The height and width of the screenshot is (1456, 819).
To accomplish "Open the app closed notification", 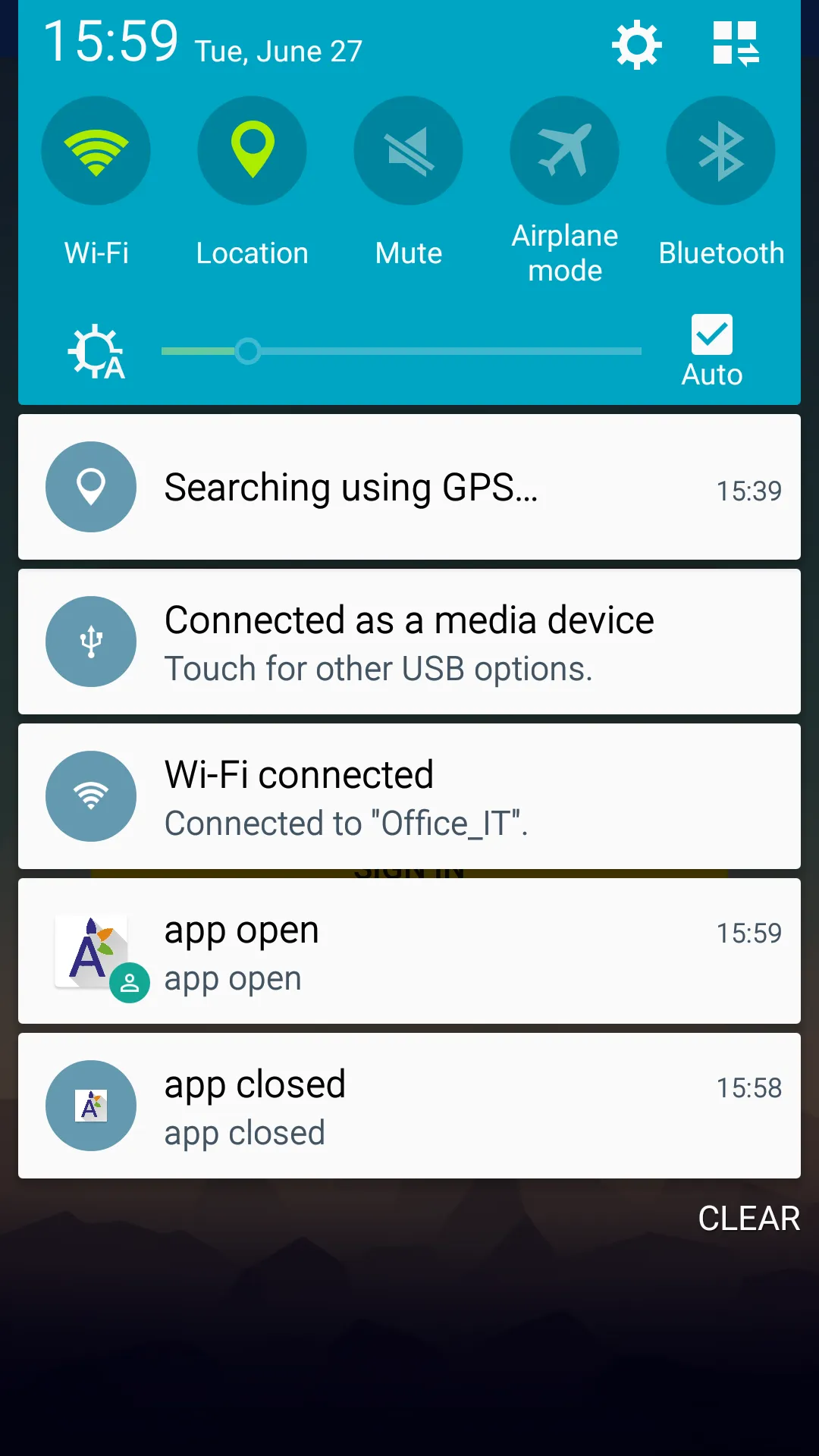I will [409, 1106].
